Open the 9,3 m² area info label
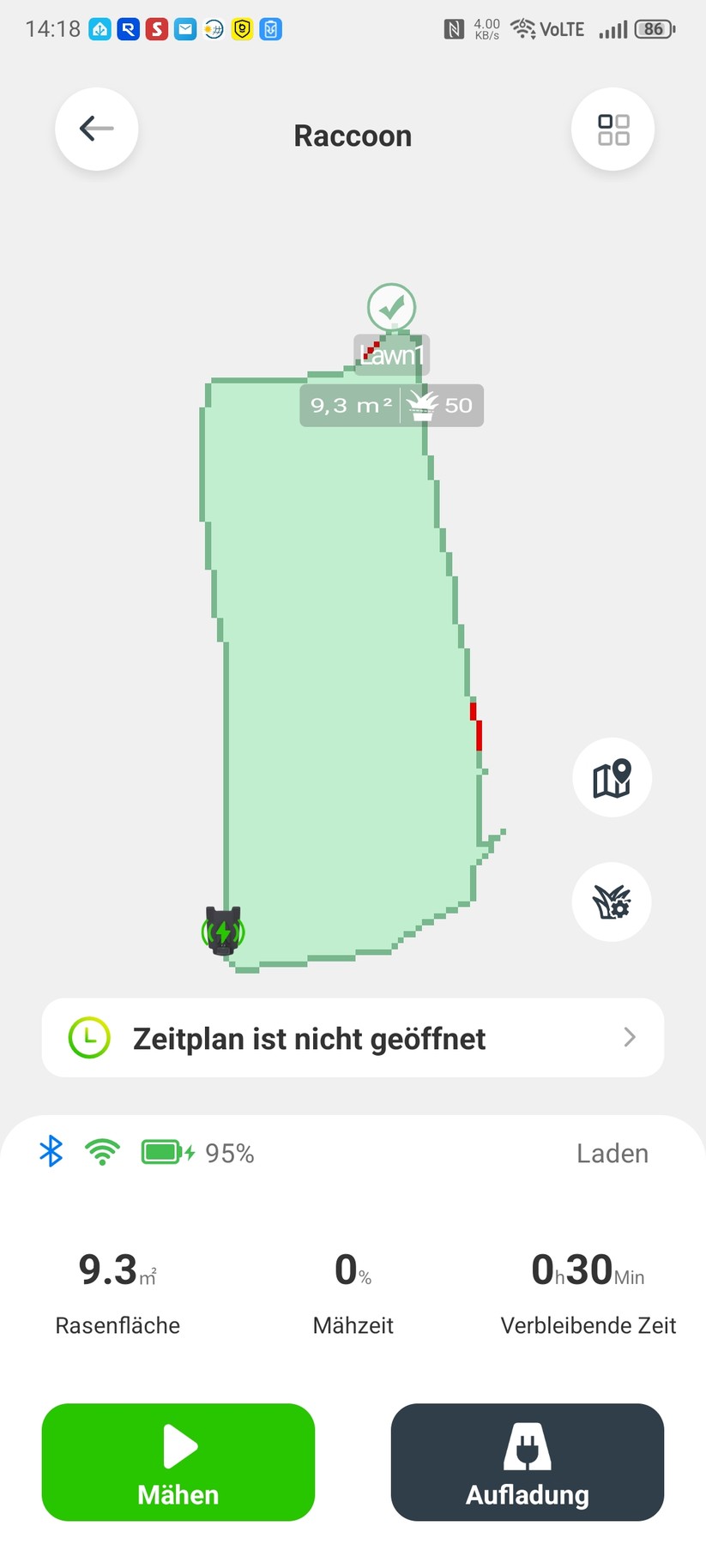Viewport: 706px width, 1568px height. pyautogui.click(x=349, y=404)
